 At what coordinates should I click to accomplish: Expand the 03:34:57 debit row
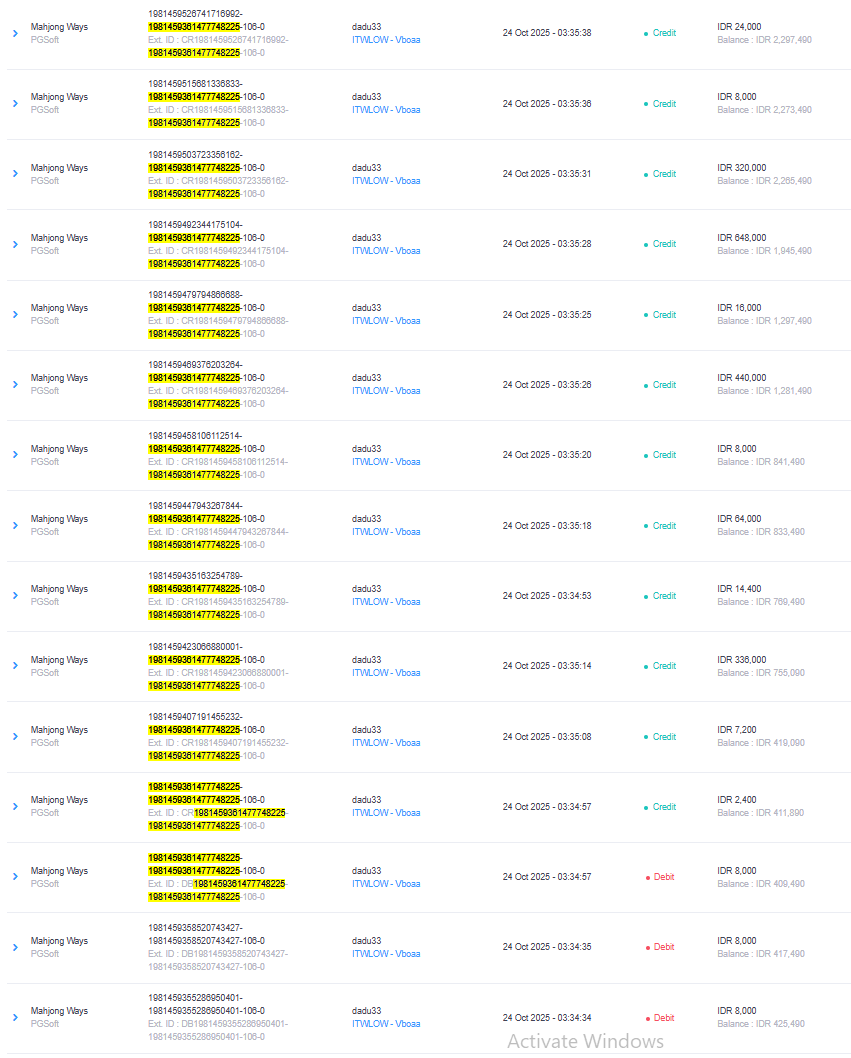pyautogui.click(x=15, y=876)
